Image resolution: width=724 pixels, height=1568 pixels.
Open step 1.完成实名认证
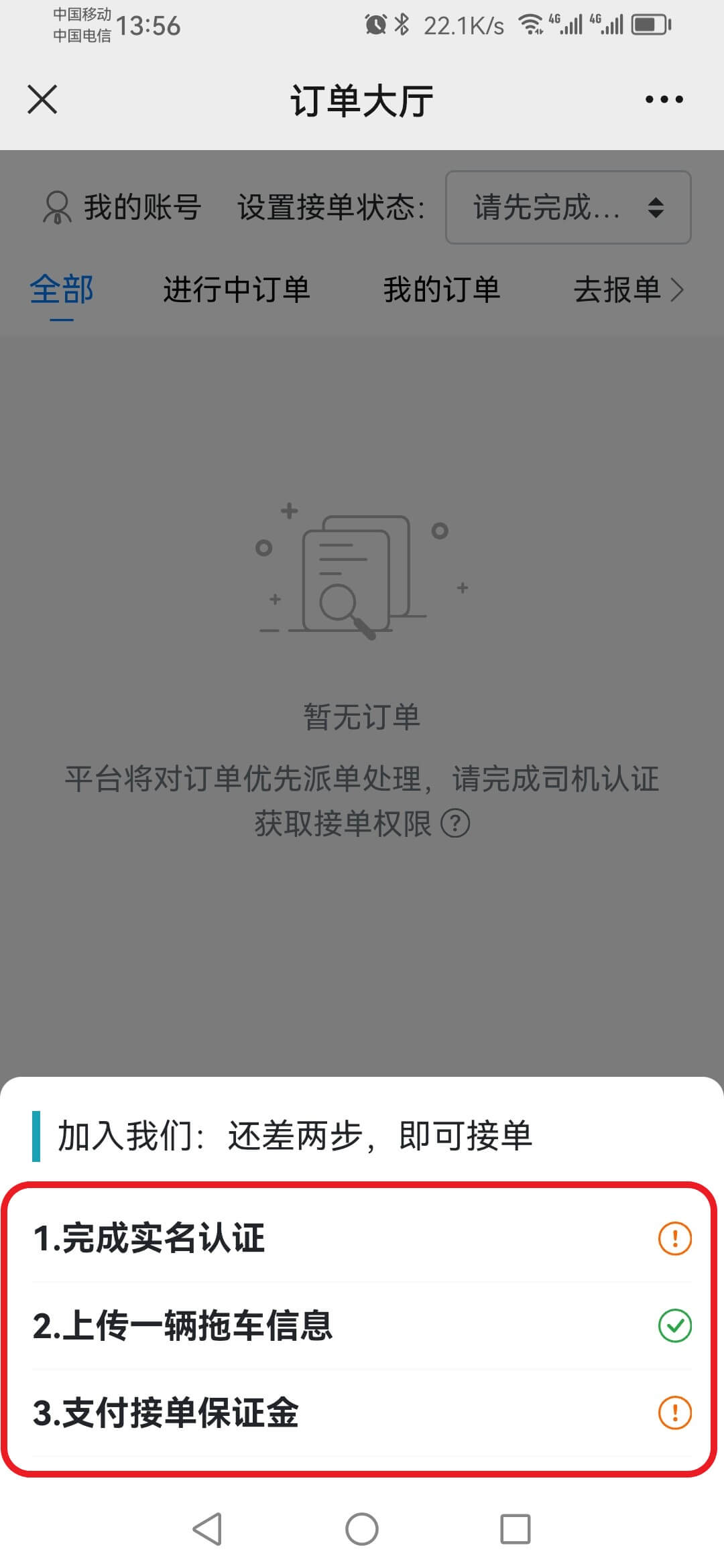(x=362, y=1238)
